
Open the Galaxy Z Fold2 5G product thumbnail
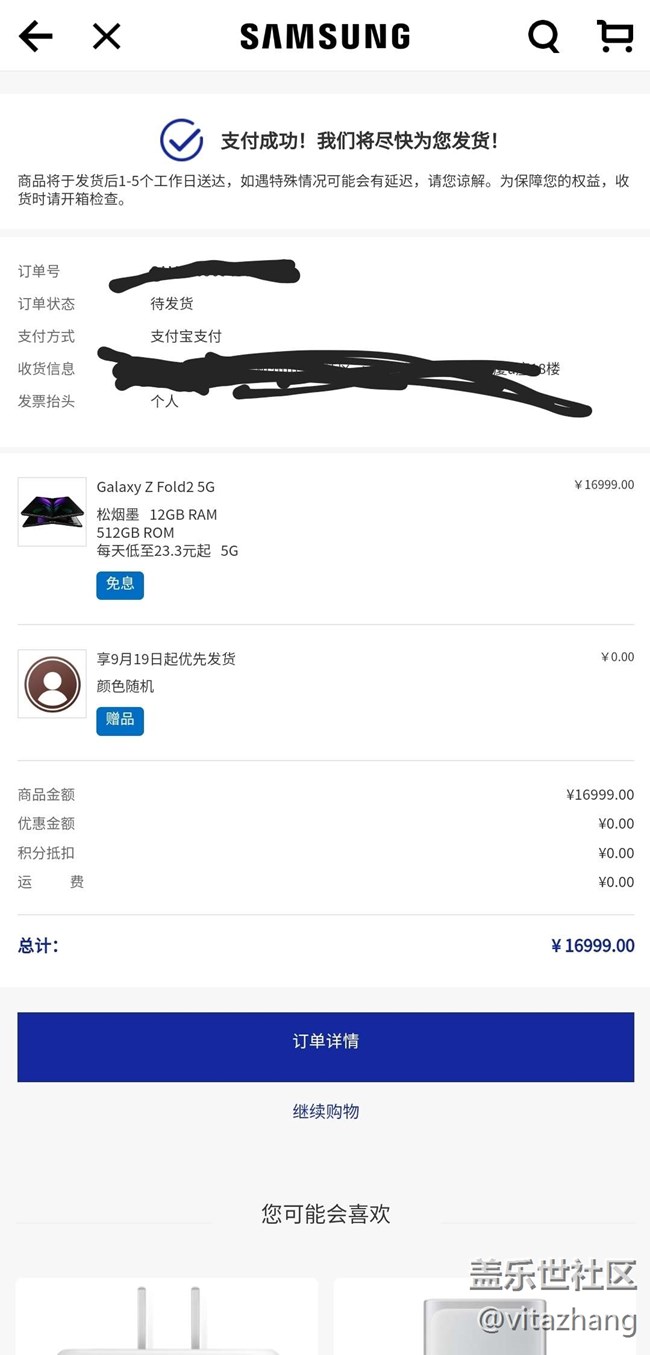pyautogui.click(x=52, y=511)
